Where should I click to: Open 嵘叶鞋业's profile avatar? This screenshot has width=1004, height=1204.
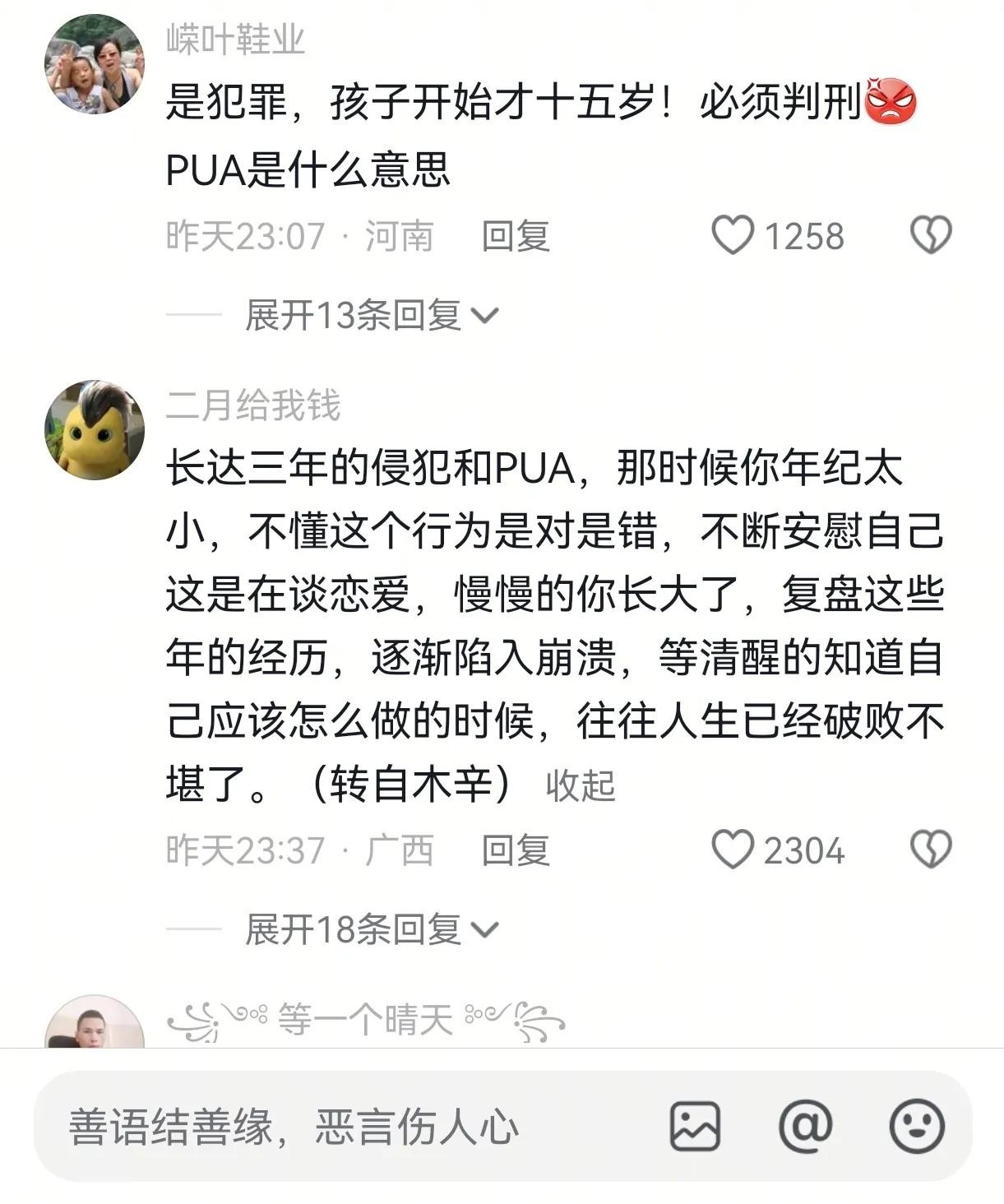click(94, 65)
